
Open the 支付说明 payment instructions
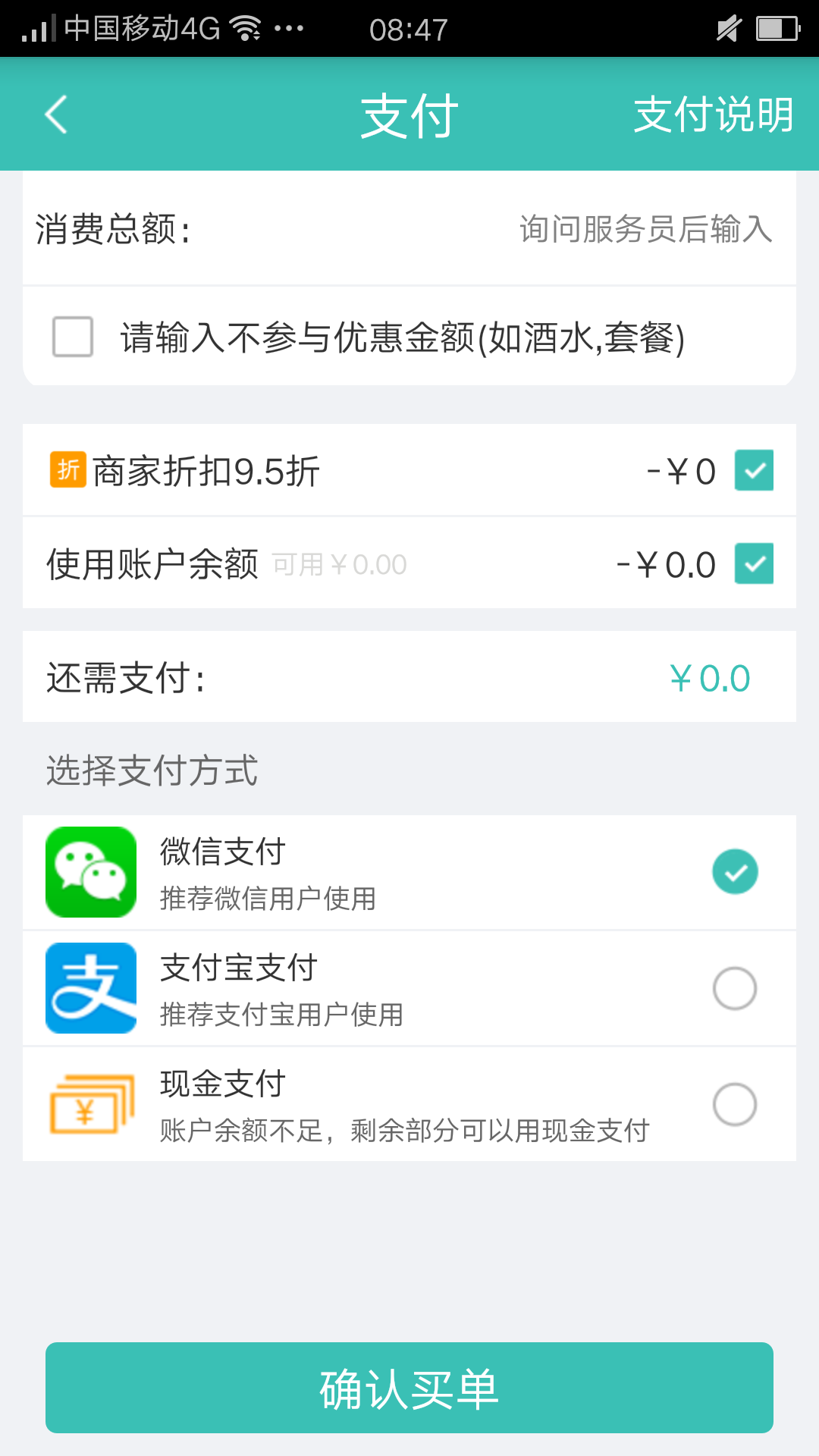click(714, 114)
